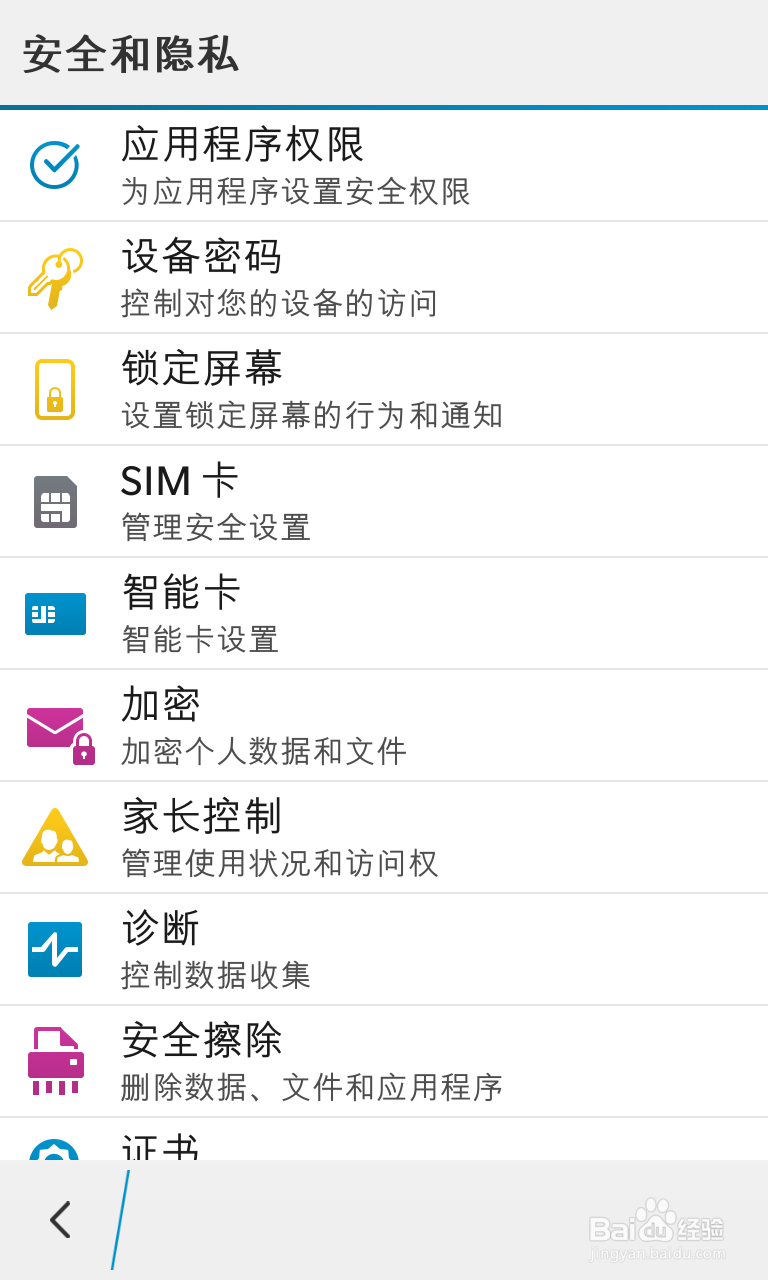Tap the back arrow

click(60, 1220)
